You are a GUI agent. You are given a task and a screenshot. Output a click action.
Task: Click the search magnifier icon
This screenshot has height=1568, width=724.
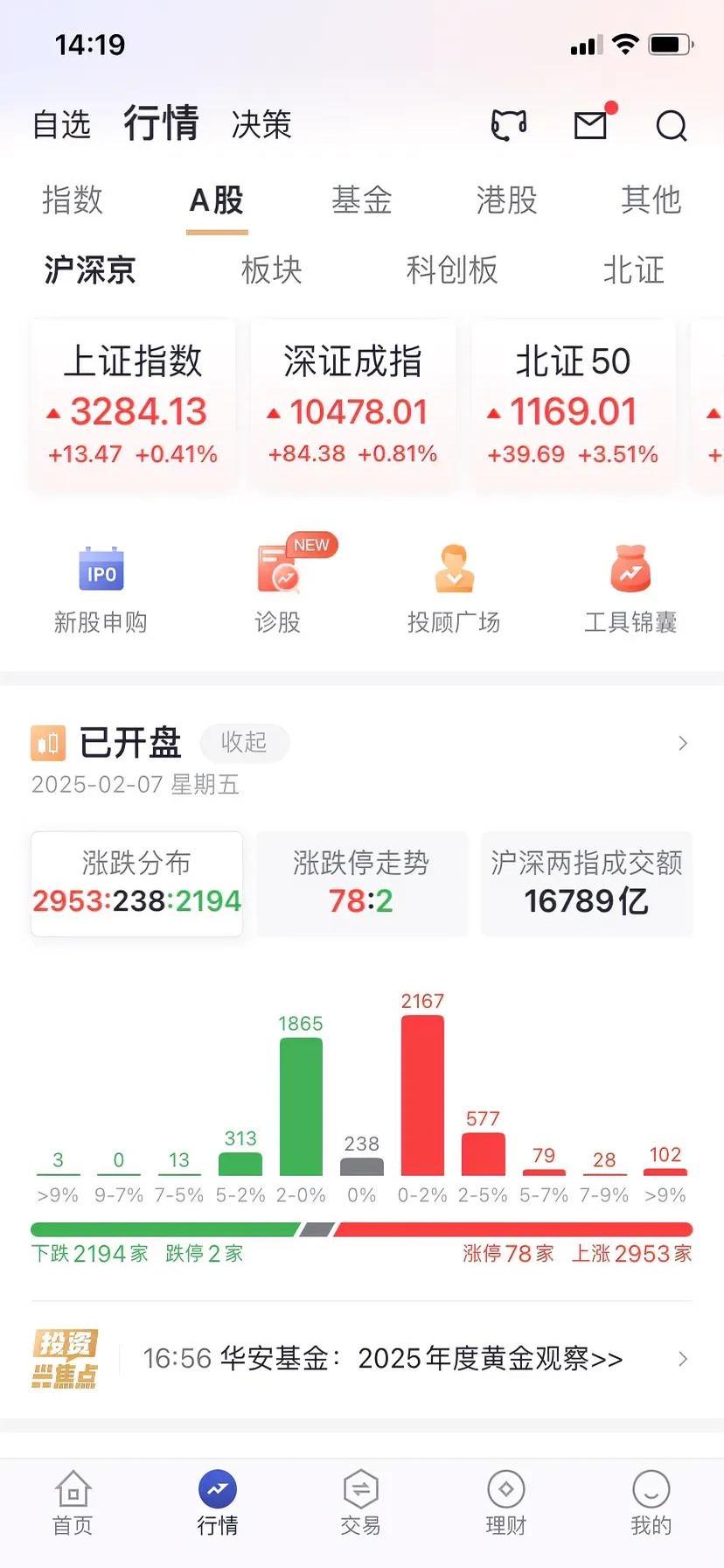tap(671, 126)
